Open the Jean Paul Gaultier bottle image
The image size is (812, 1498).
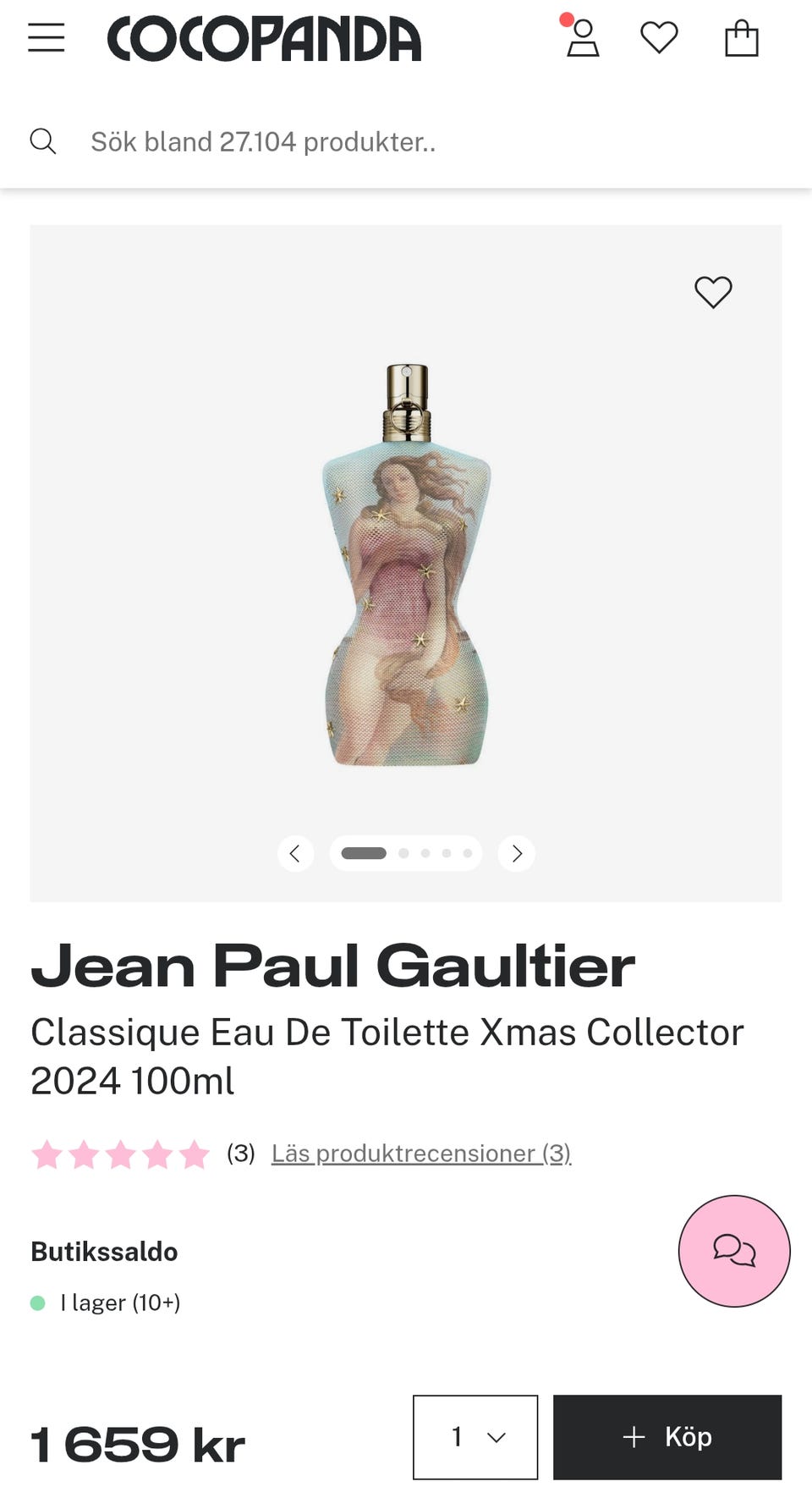click(x=406, y=565)
